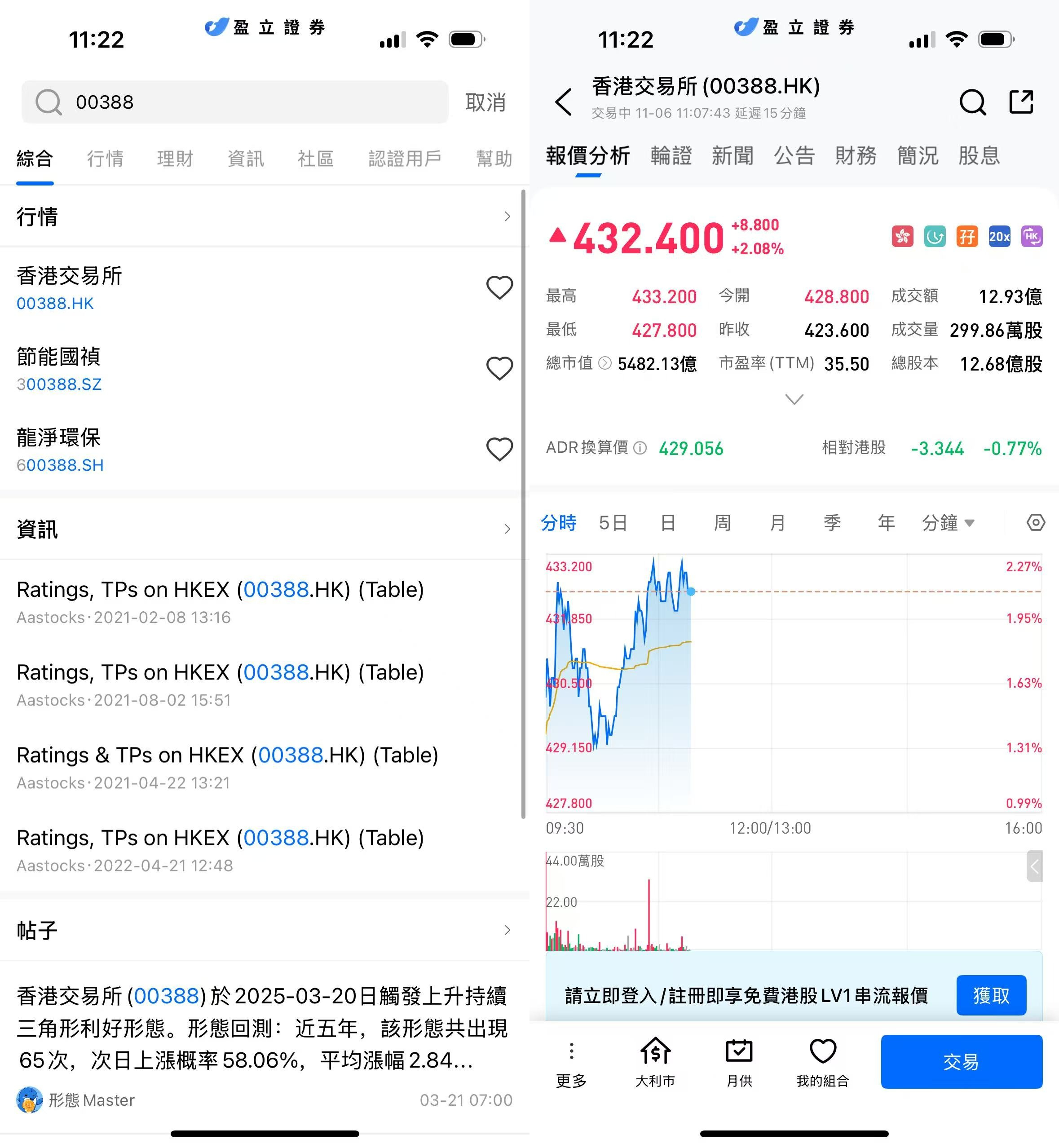Tap the 取消 button beside search
The height and width of the screenshot is (1148, 1059).
[485, 102]
